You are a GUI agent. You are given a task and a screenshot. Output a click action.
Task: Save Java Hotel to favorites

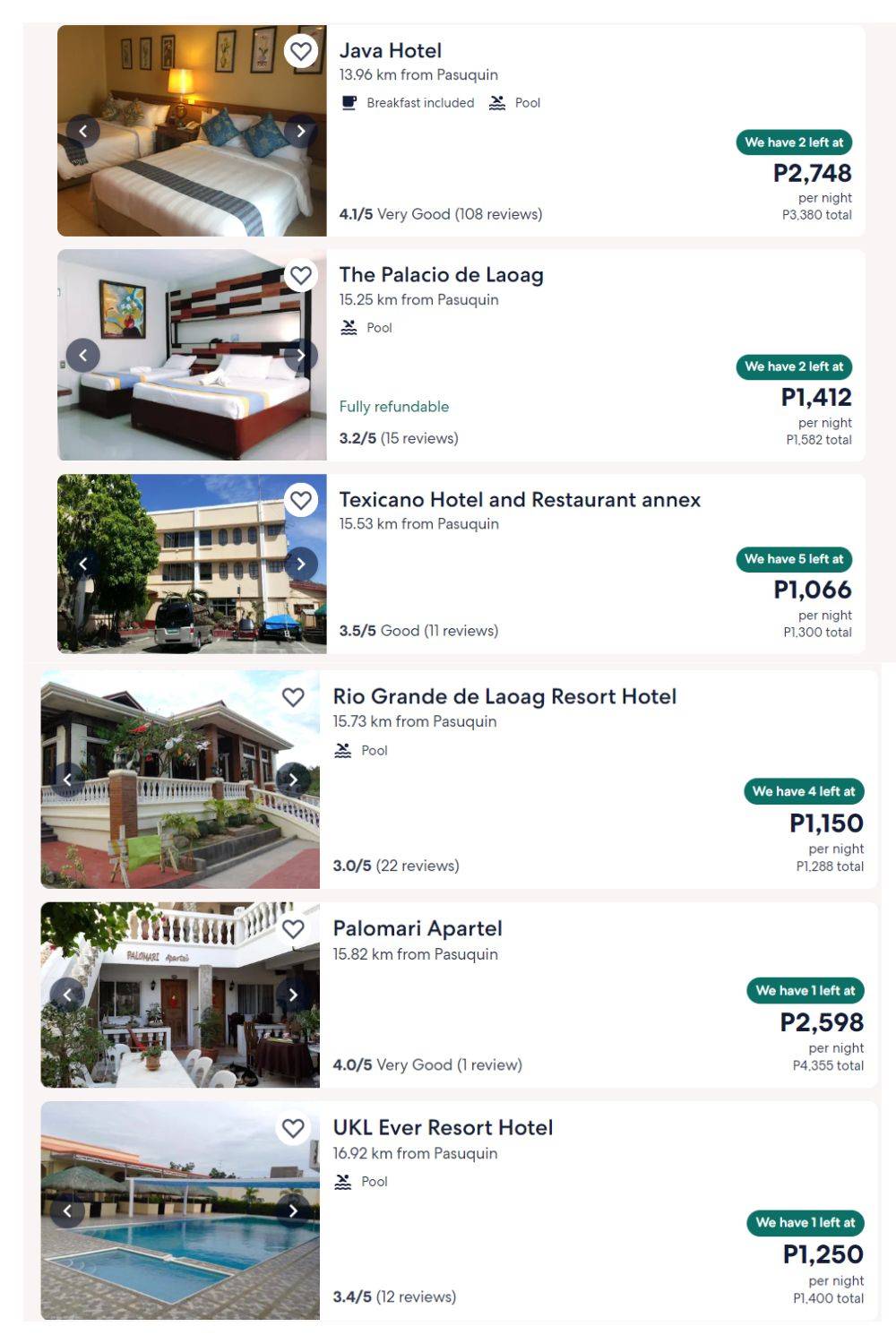click(x=301, y=51)
